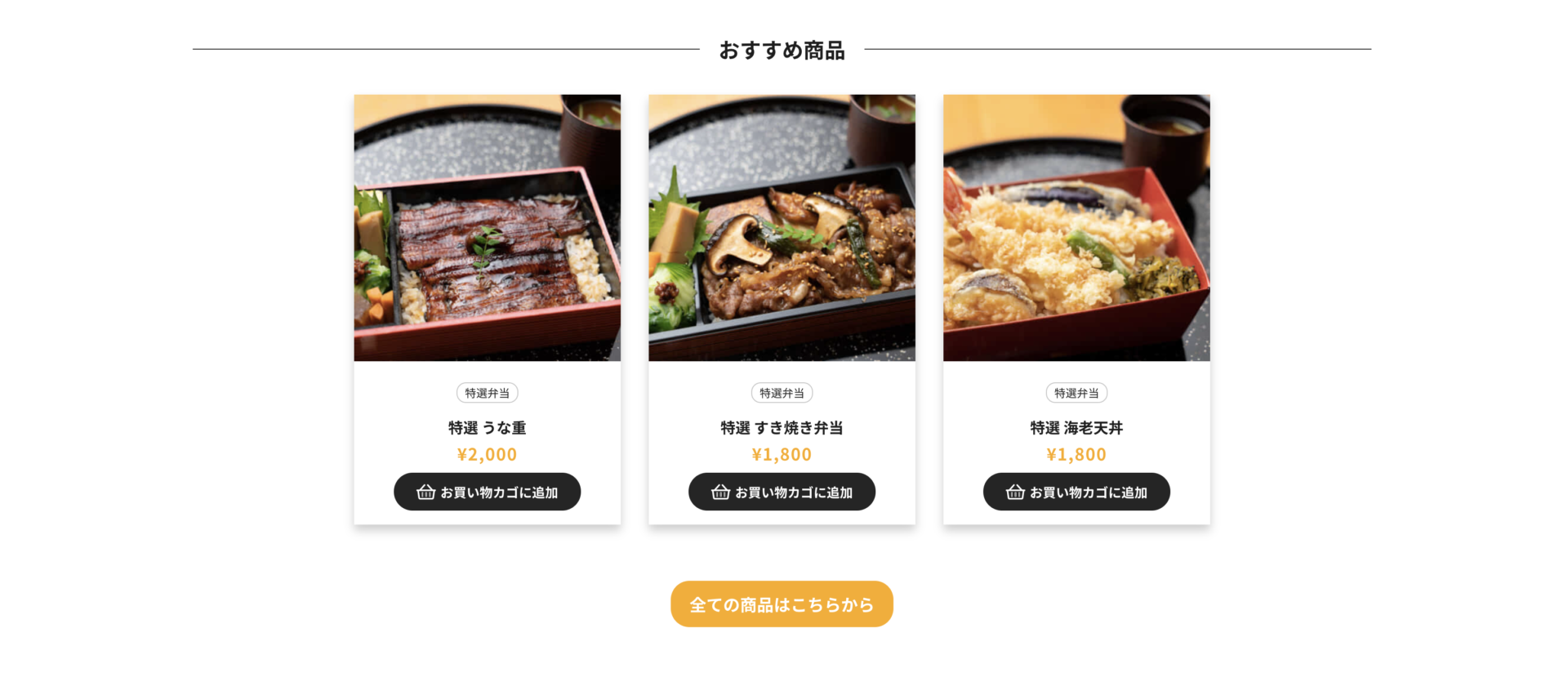Add 特選 海老天丼 to the shopping basket

[1076, 492]
